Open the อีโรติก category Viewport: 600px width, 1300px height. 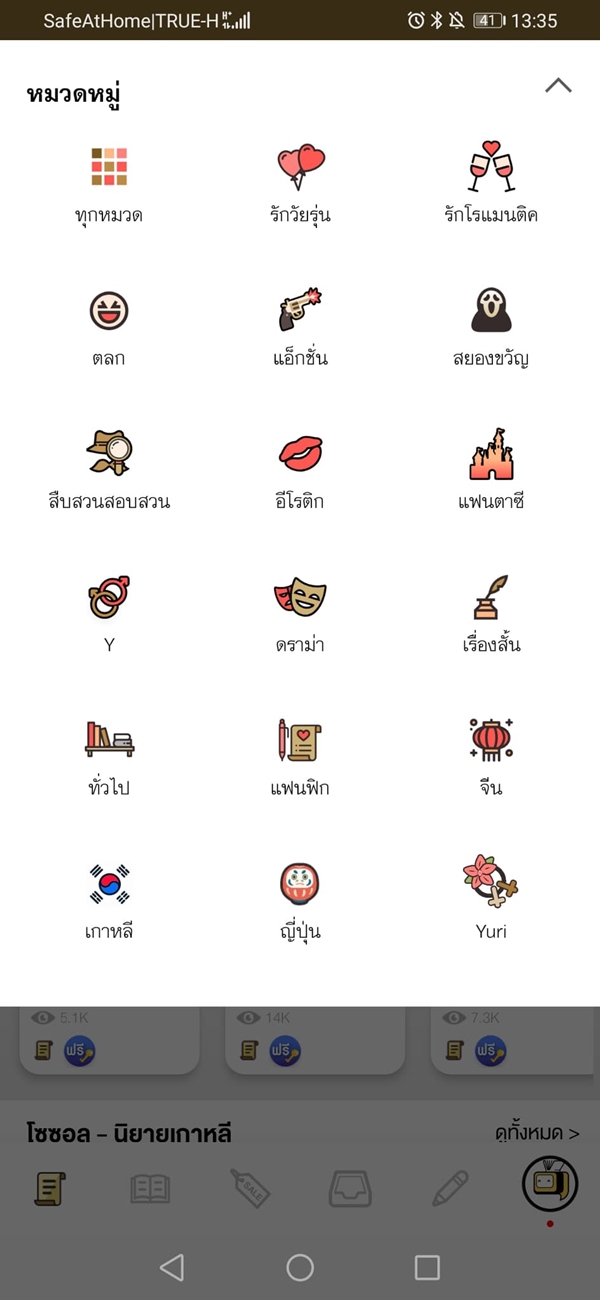(300, 472)
